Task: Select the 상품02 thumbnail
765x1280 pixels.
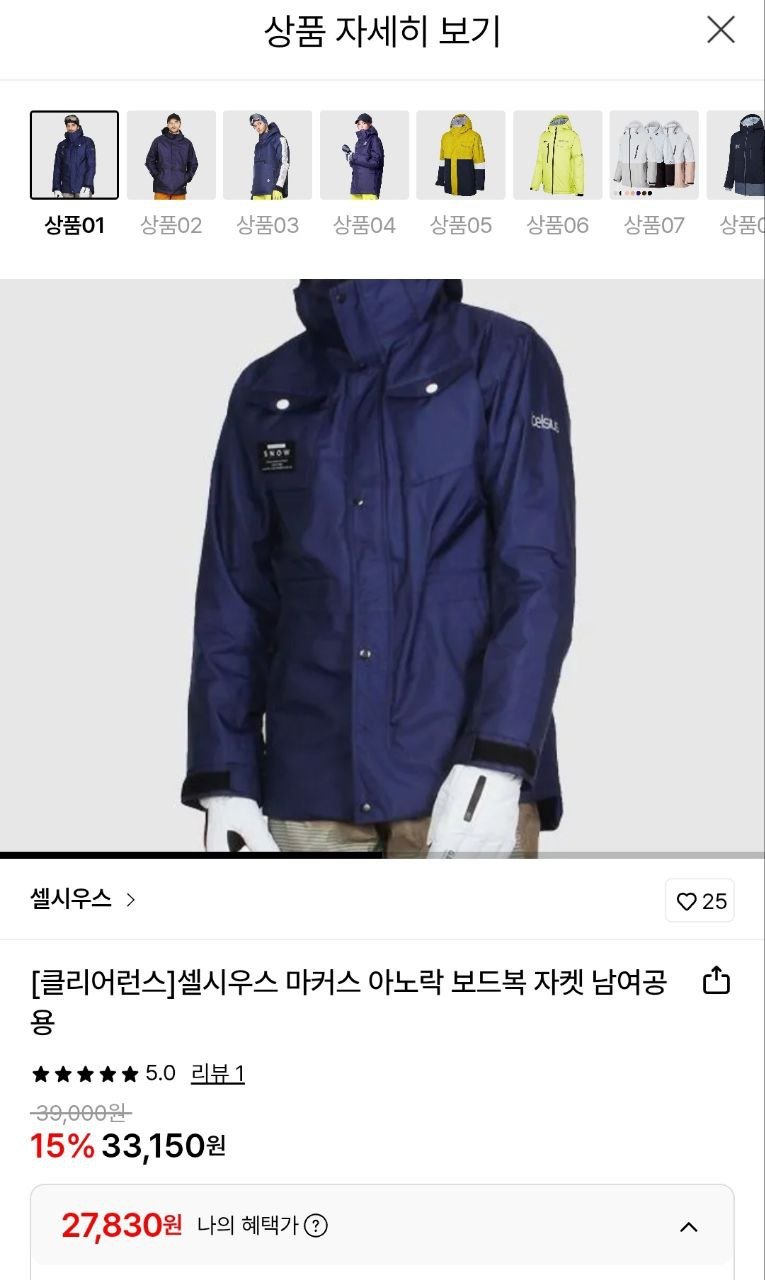Action: (x=171, y=155)
